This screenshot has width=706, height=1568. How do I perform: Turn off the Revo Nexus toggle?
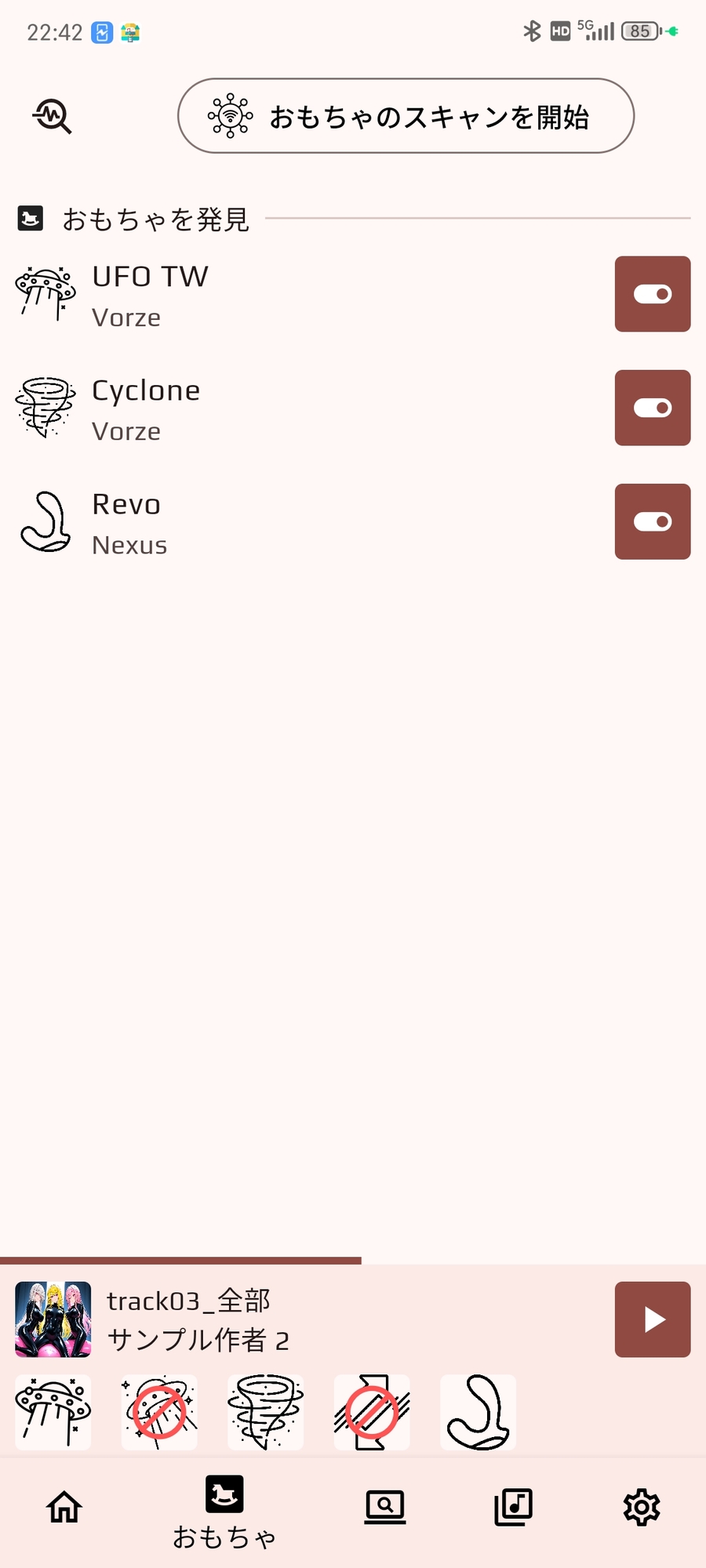[652, 521]
